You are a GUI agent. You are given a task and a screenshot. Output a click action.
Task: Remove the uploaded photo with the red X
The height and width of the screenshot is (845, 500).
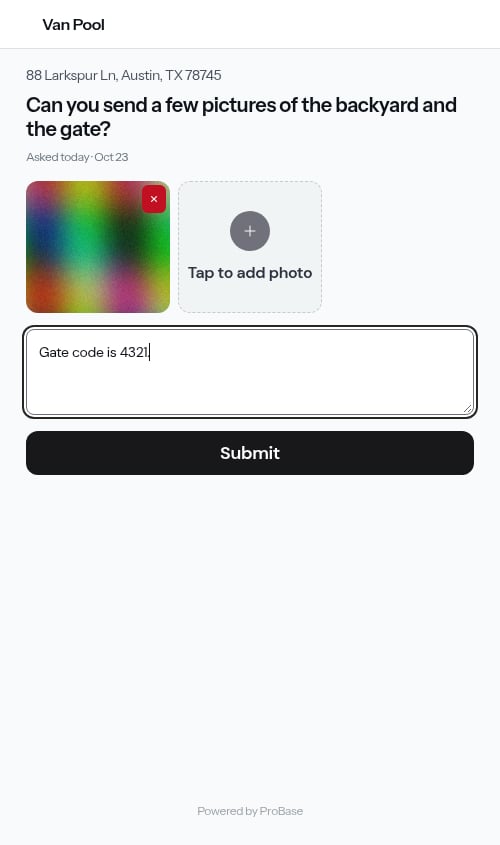pyautogui.click(x=154, y=199)
